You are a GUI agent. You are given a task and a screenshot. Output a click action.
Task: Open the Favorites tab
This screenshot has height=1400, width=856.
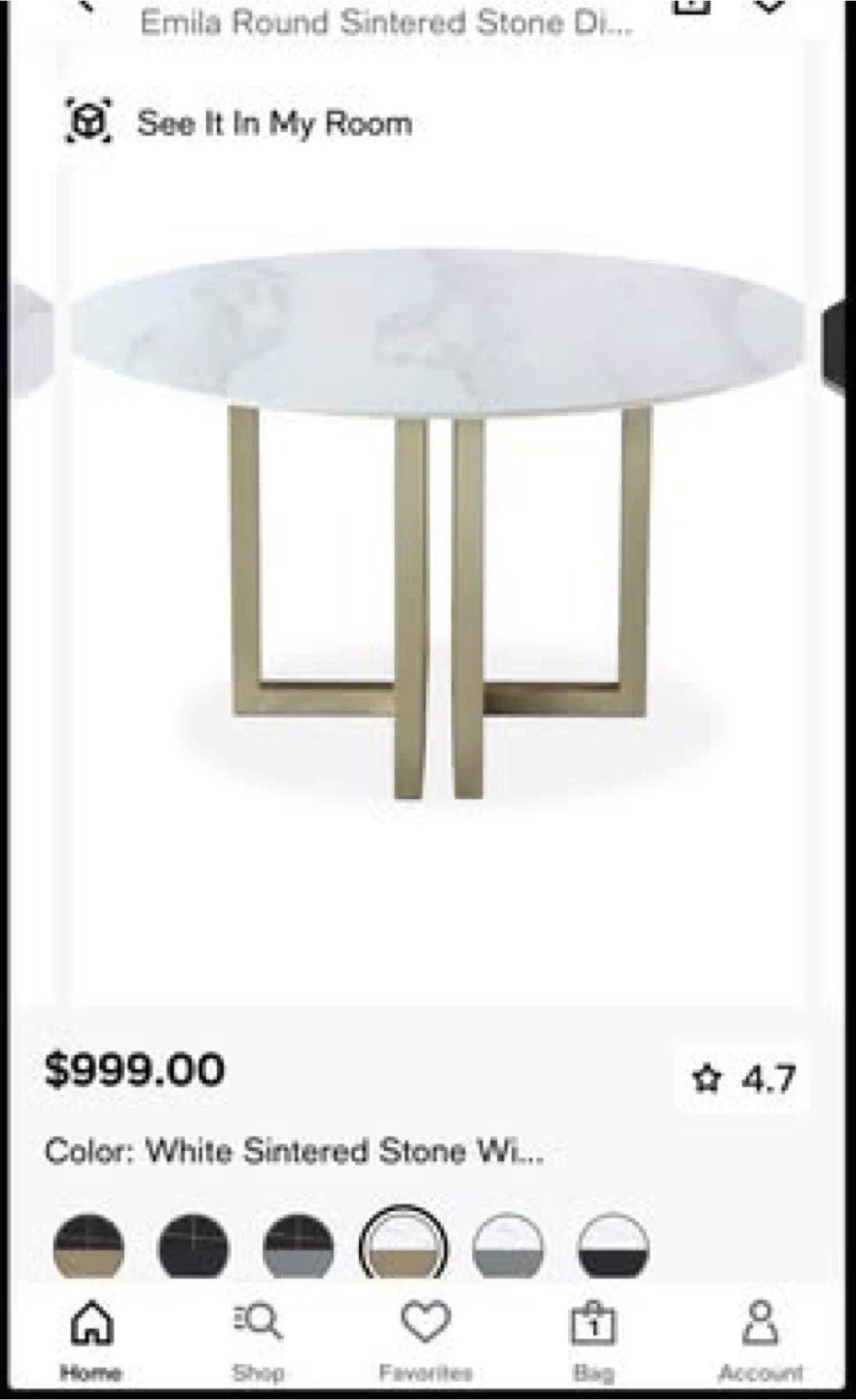426,1342
